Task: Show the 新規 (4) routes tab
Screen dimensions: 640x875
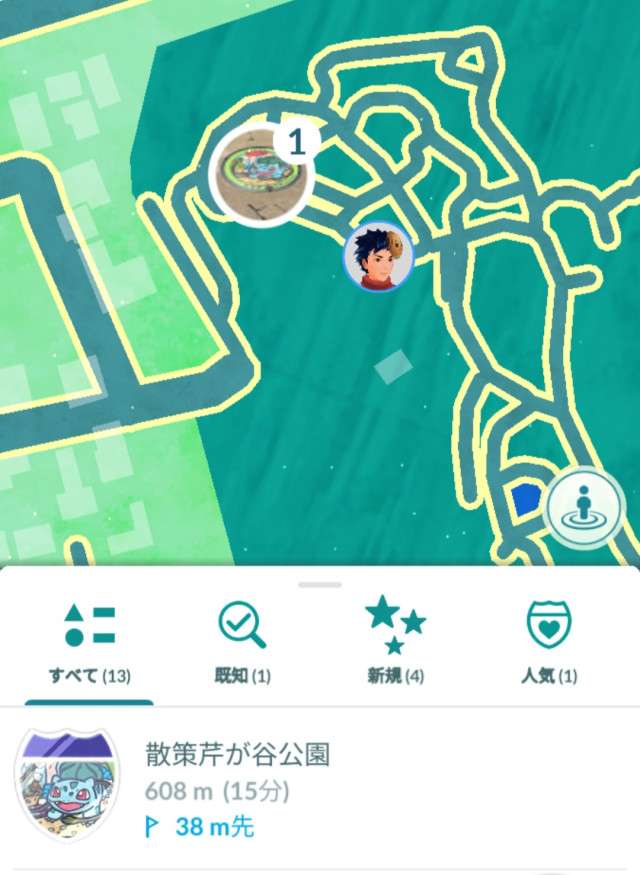Action: tap(395, 644)
